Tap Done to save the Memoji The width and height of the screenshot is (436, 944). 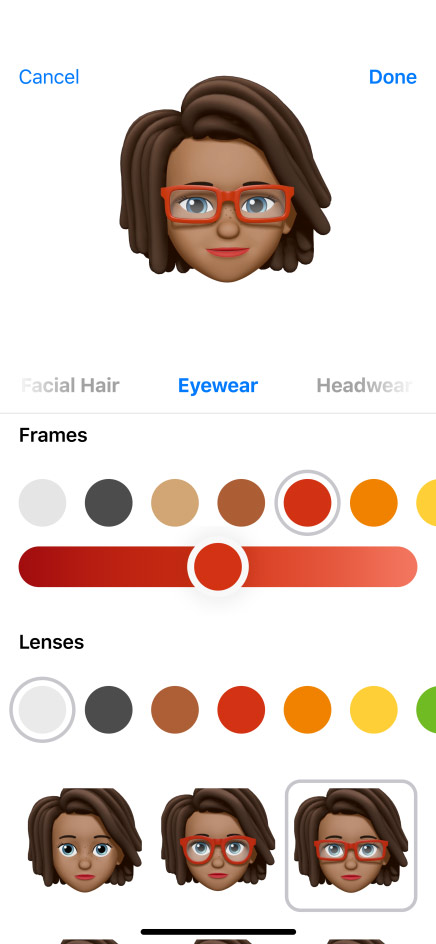pos(393,77)
